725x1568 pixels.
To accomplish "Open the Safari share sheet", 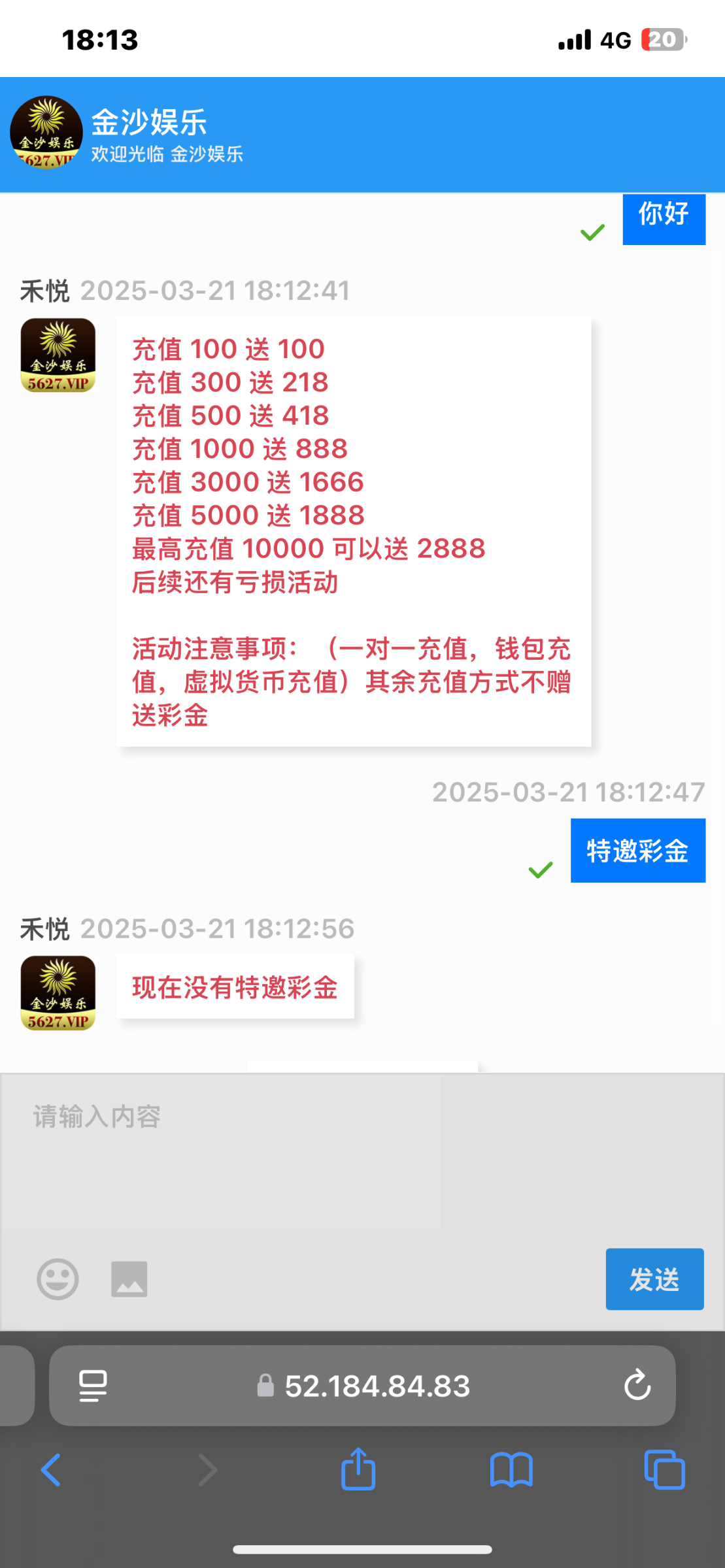I will [358, 1470].
